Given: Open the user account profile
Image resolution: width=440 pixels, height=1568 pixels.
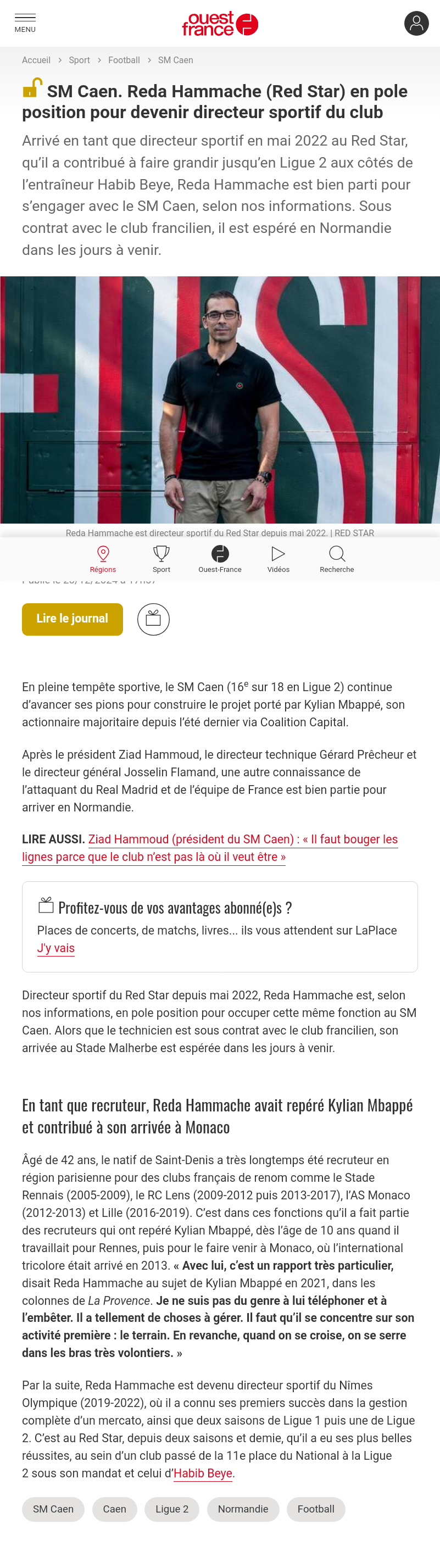Looking at the screenshot, I should 416,23.
